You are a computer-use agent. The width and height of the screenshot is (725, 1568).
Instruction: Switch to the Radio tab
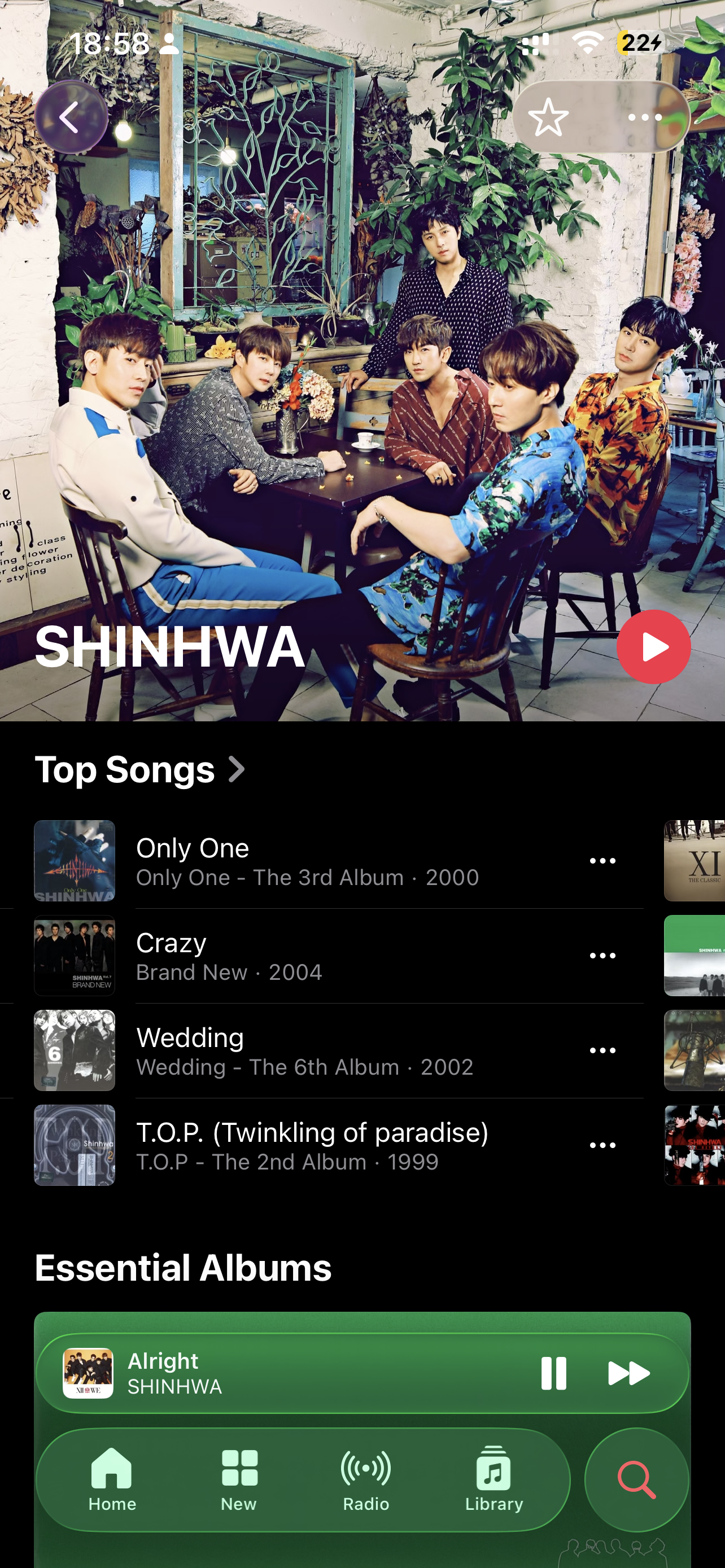[x=366, y=1479]
